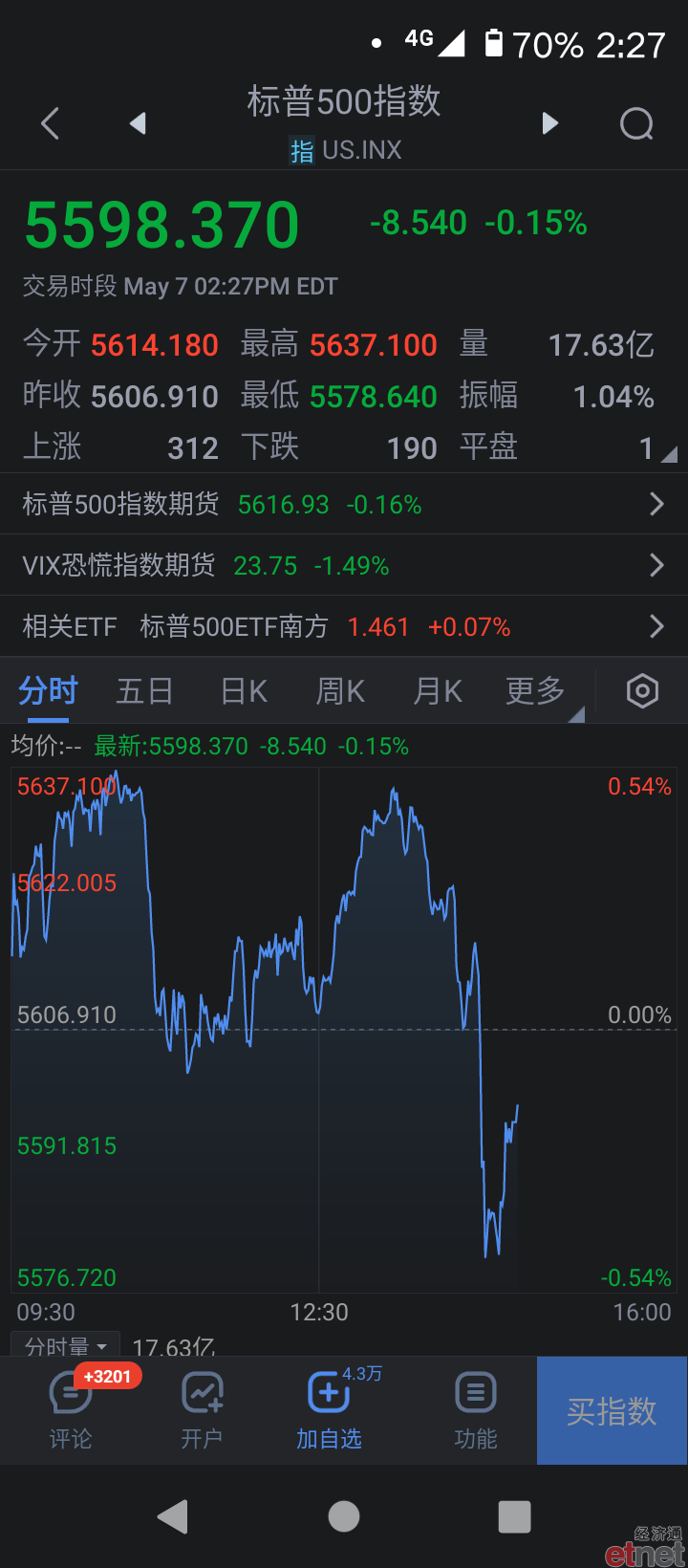Switch to the 月K chart tab
Screen dimensions: 688x1568
point(438,690)
